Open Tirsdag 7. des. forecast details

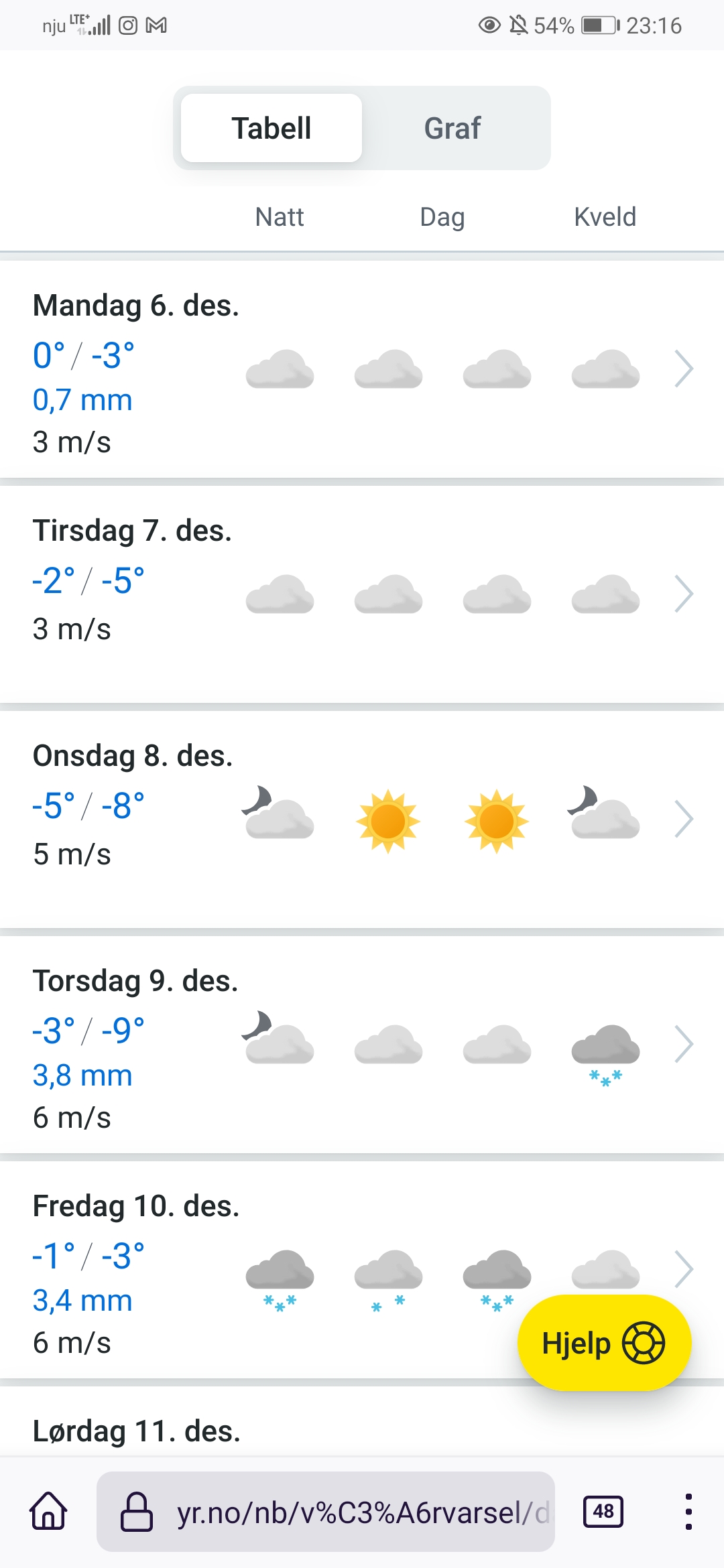683,594
